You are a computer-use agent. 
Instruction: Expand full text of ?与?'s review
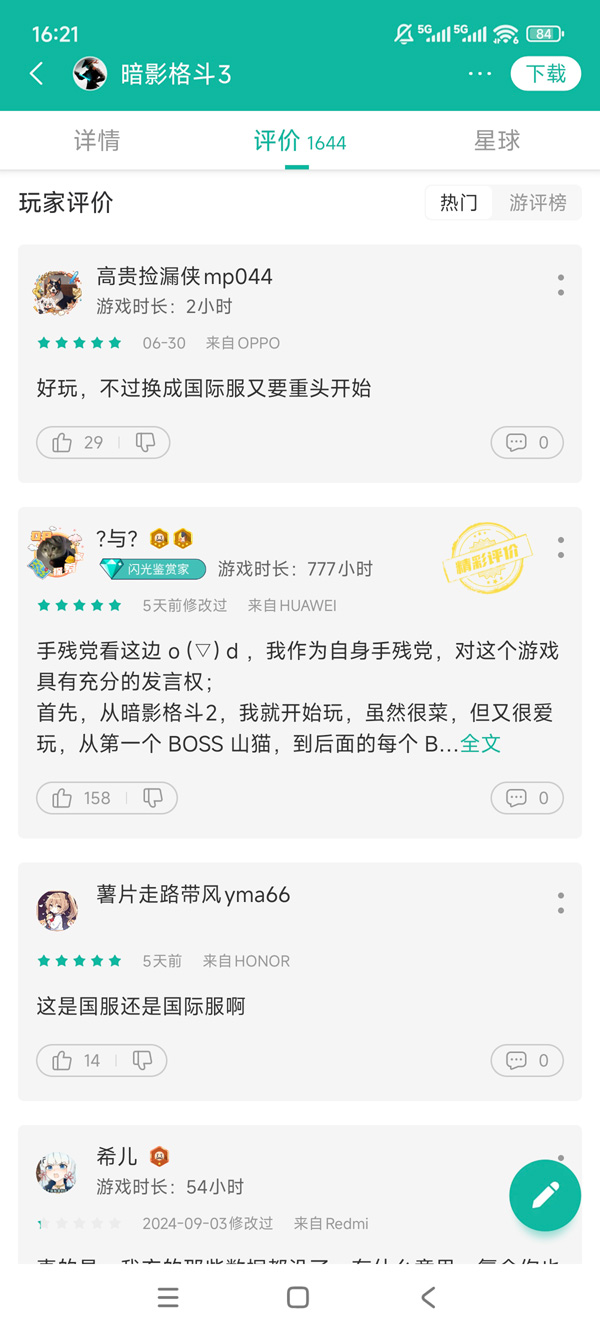pos(480,743)
